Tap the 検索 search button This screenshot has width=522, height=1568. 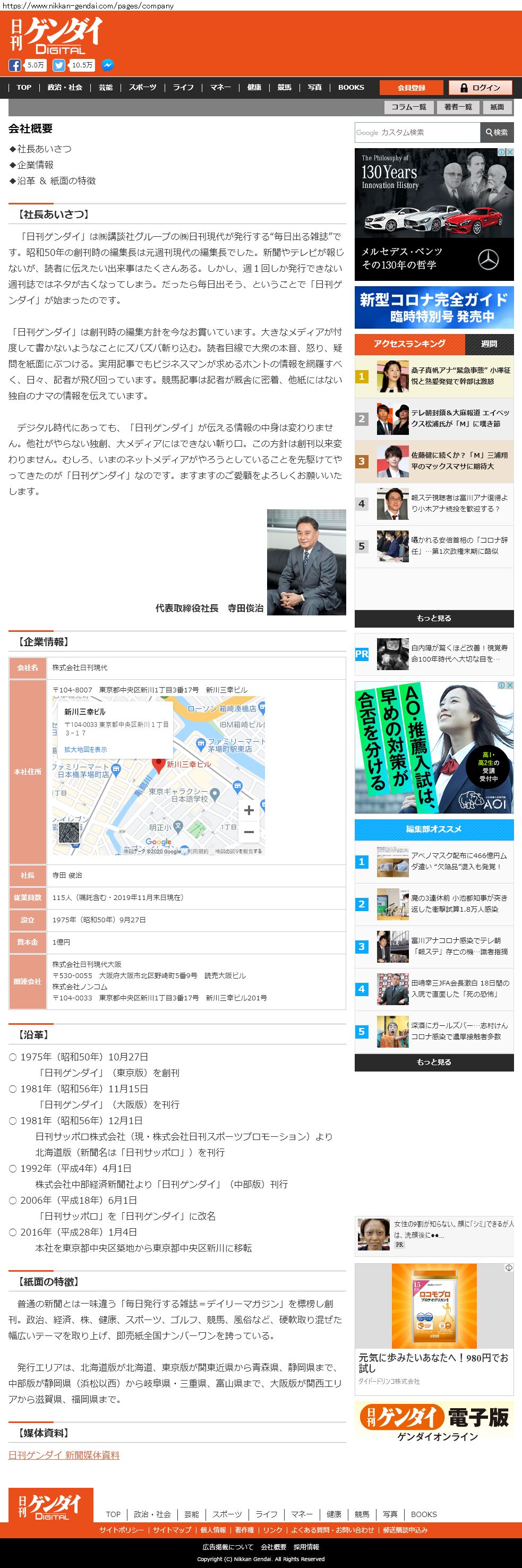(497, 132)
